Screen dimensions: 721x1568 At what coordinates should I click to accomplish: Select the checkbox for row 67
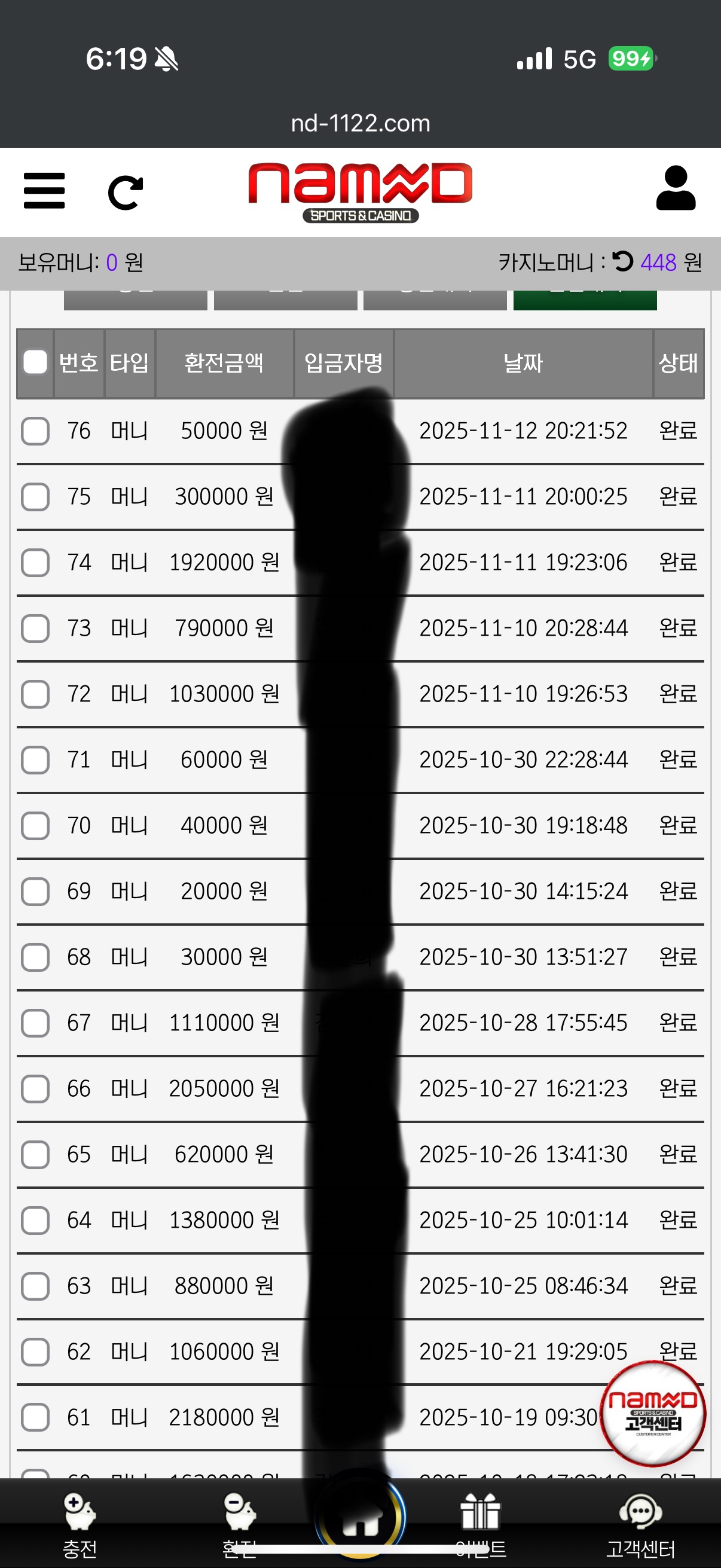[35, 1023]
